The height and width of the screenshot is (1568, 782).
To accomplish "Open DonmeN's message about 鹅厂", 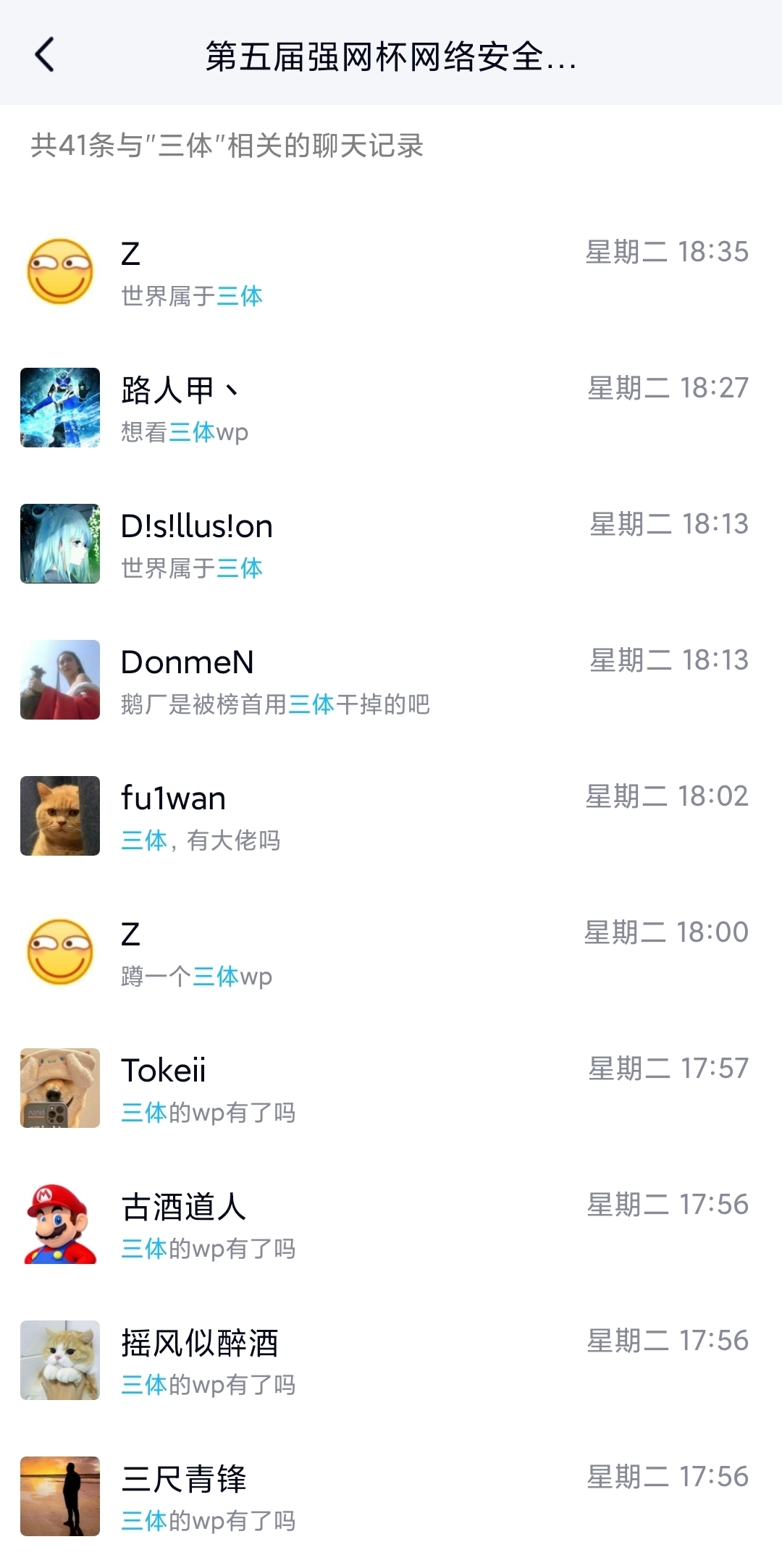I will [x=391, y=680].
